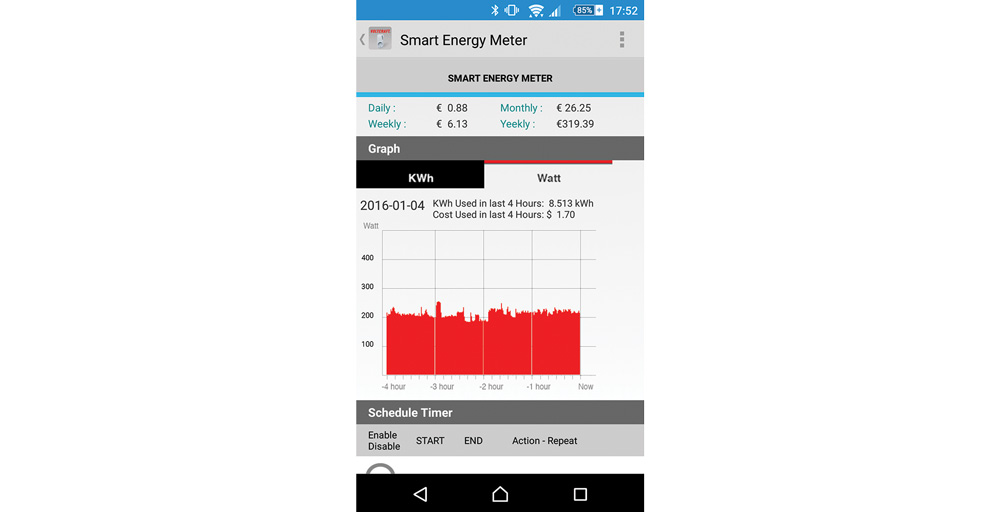Go to the home screen

[500, 494]
